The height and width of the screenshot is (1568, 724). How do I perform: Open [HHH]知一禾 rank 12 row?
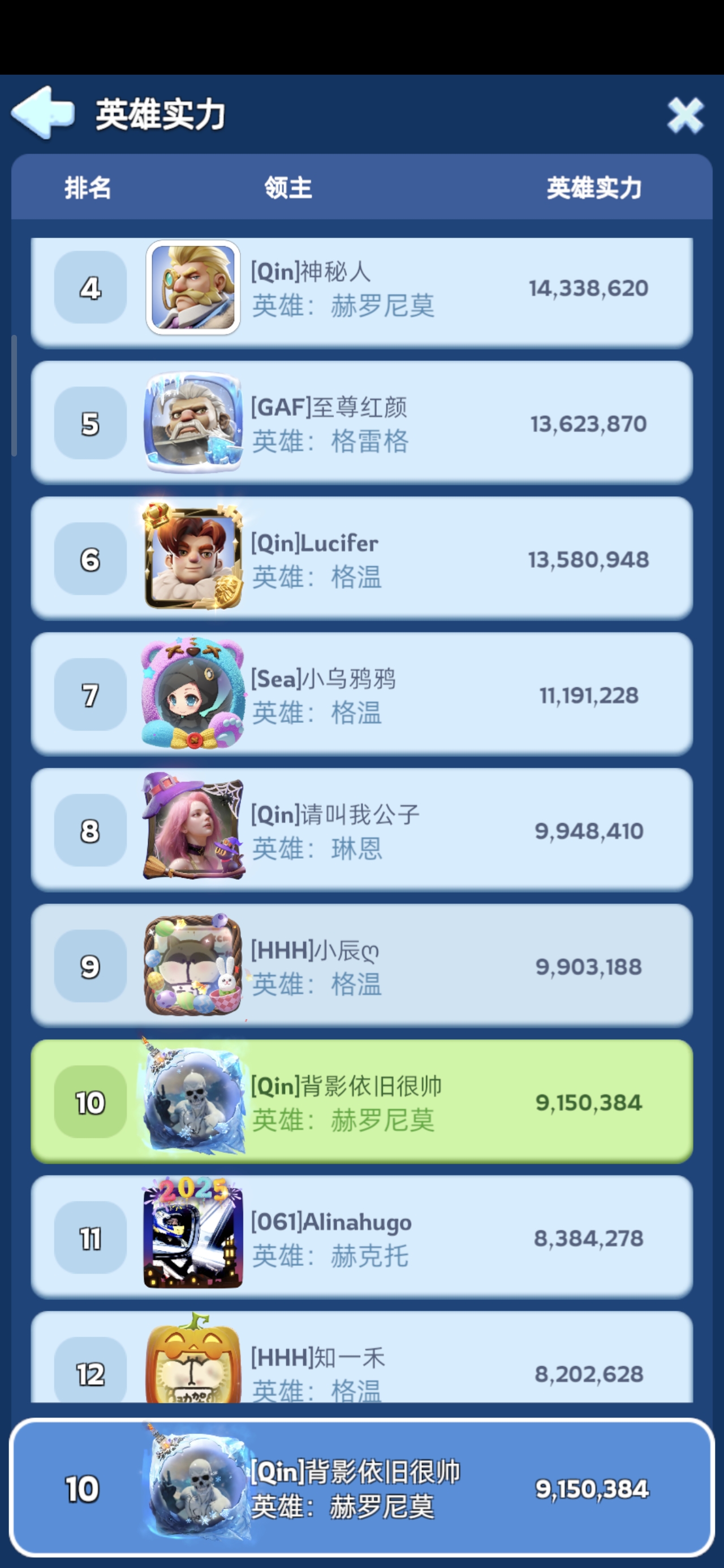point(361,1363)
